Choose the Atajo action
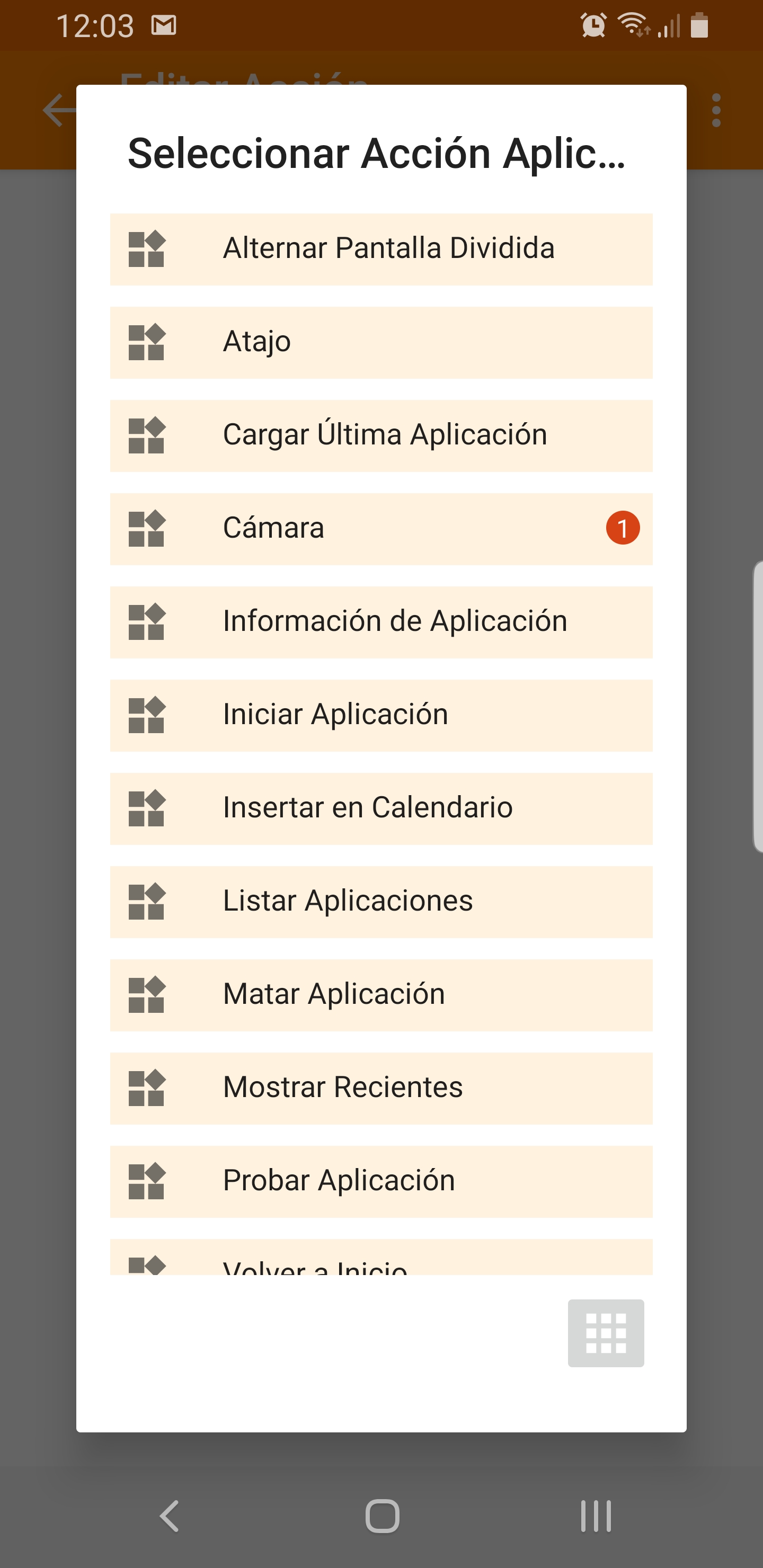 [381, 342]
